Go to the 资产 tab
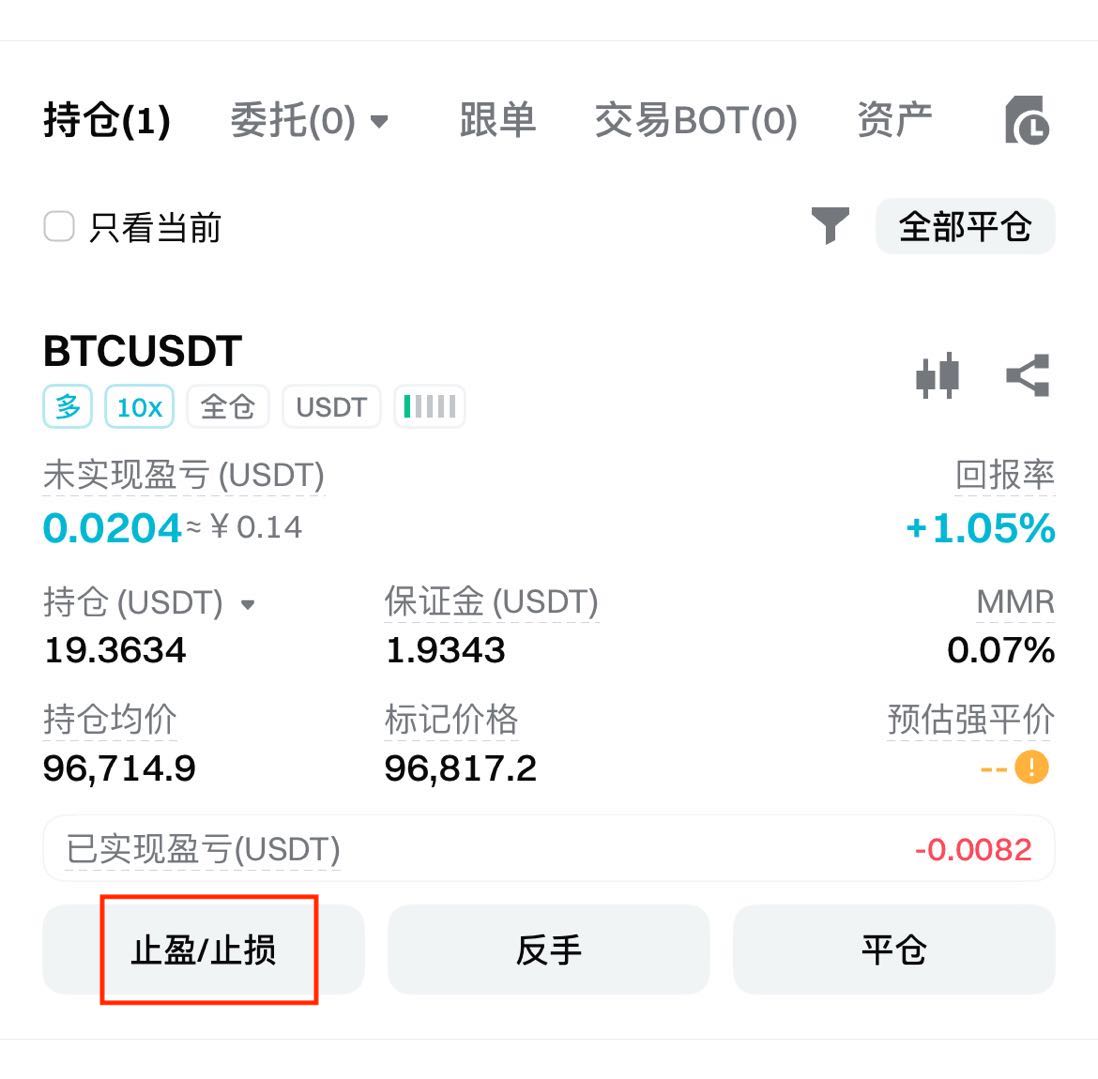The image size is (1098, 1079). pos(894,119)
